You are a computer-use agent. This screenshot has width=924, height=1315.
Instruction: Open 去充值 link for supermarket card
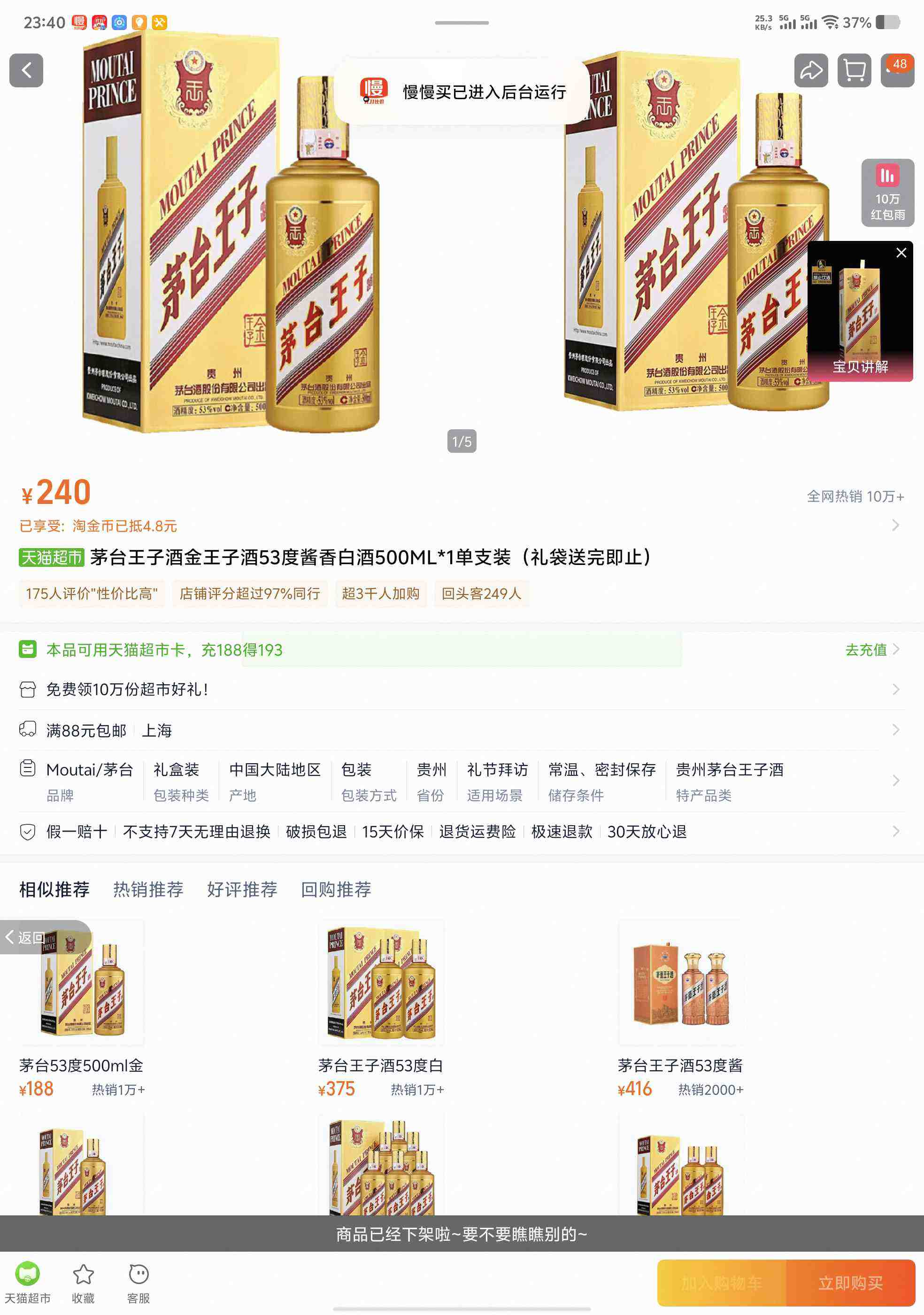866,650
